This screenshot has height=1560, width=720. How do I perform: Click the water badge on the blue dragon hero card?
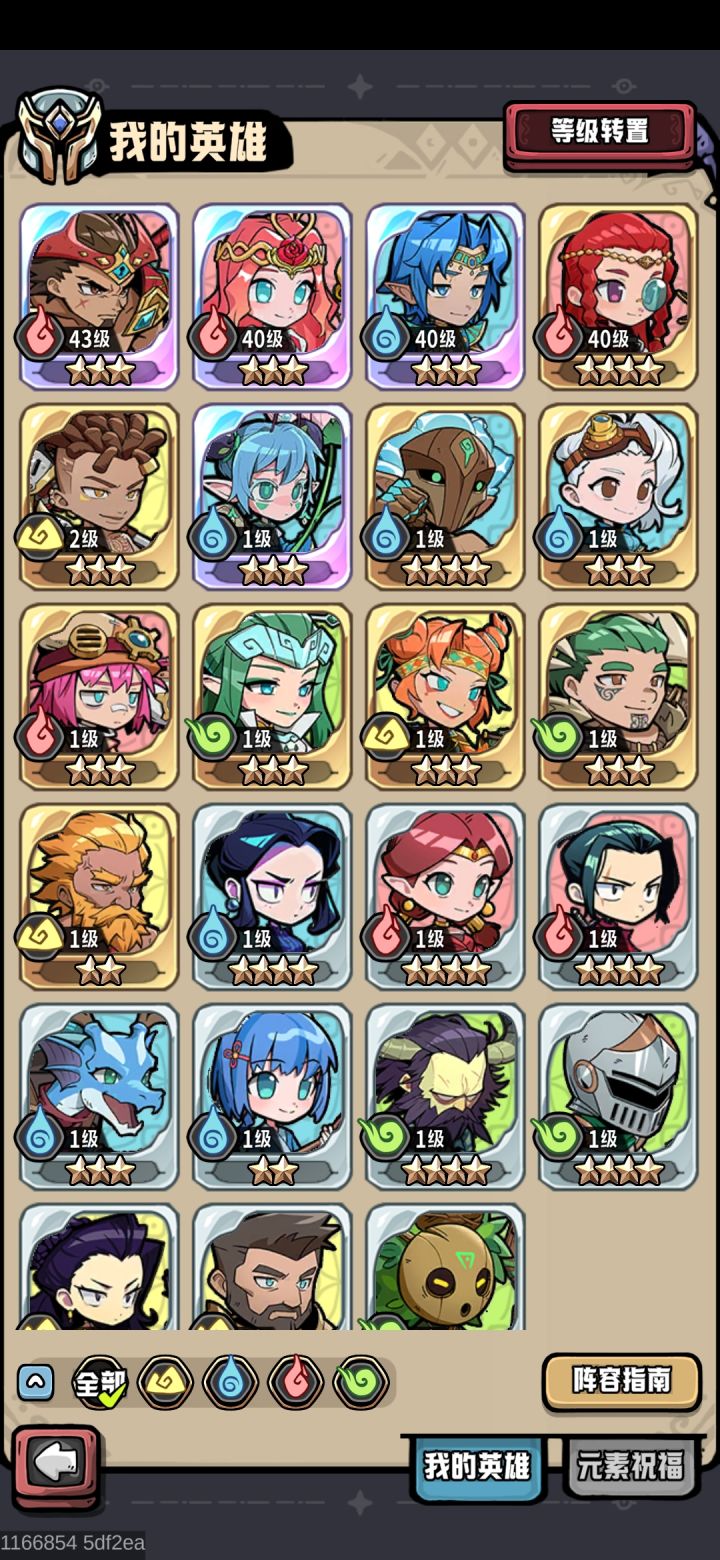pos(38,1135)
